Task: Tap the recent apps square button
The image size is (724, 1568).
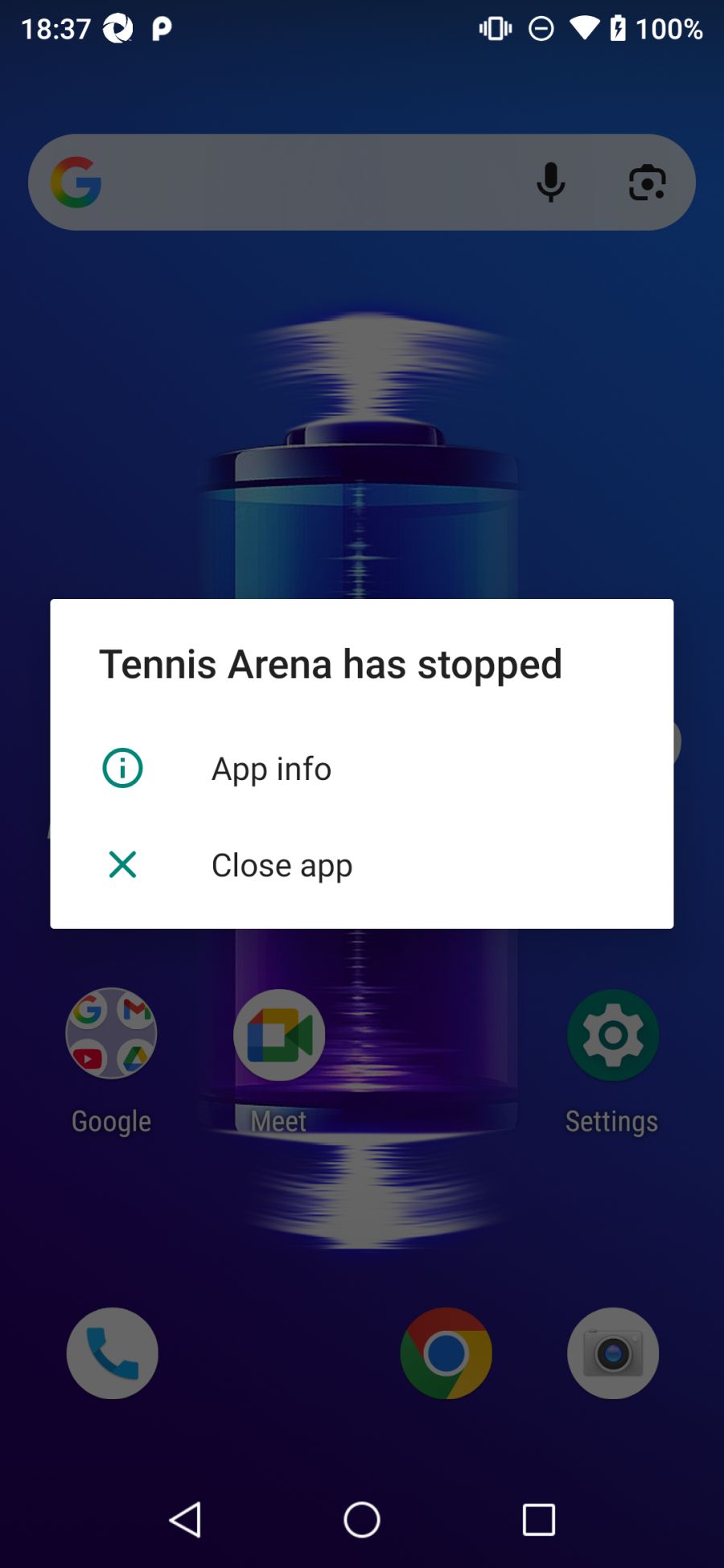Action: pyautogui.click(x=538, y=1520)
